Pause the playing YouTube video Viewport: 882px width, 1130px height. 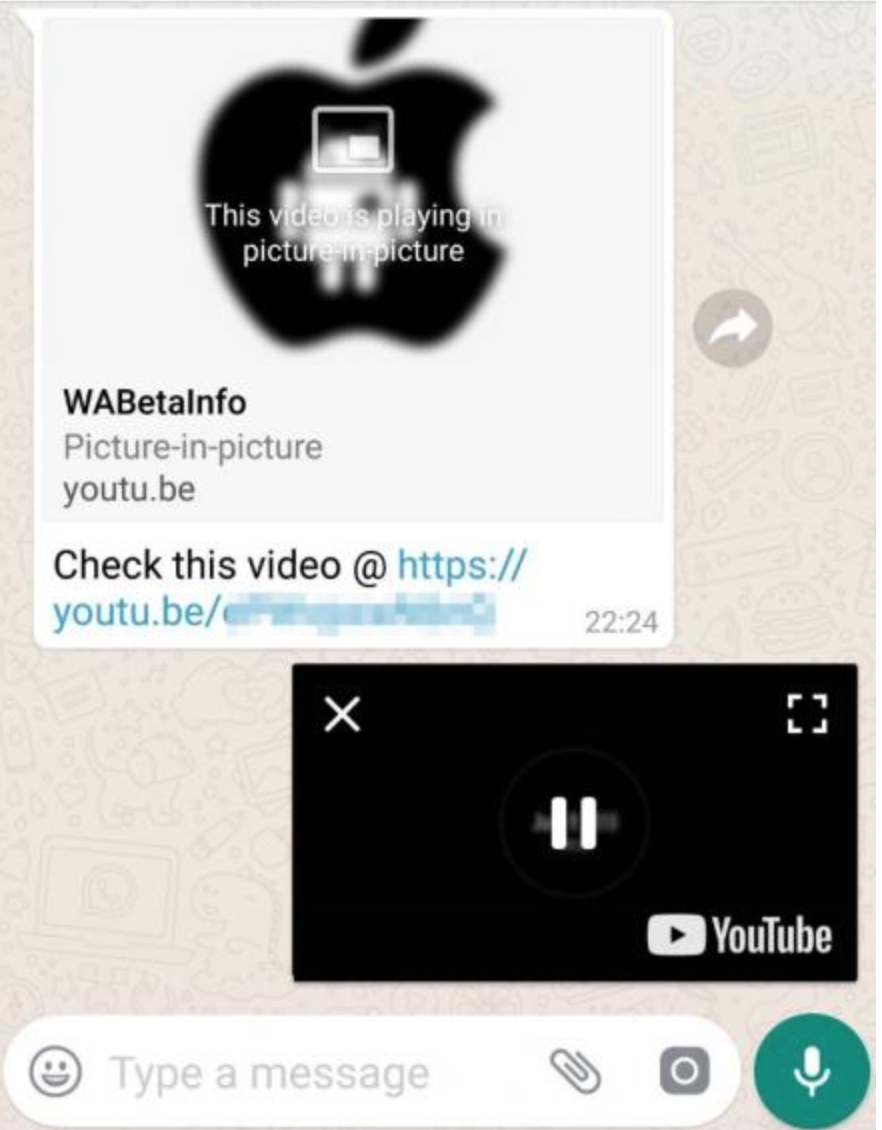tap(575, 822)
